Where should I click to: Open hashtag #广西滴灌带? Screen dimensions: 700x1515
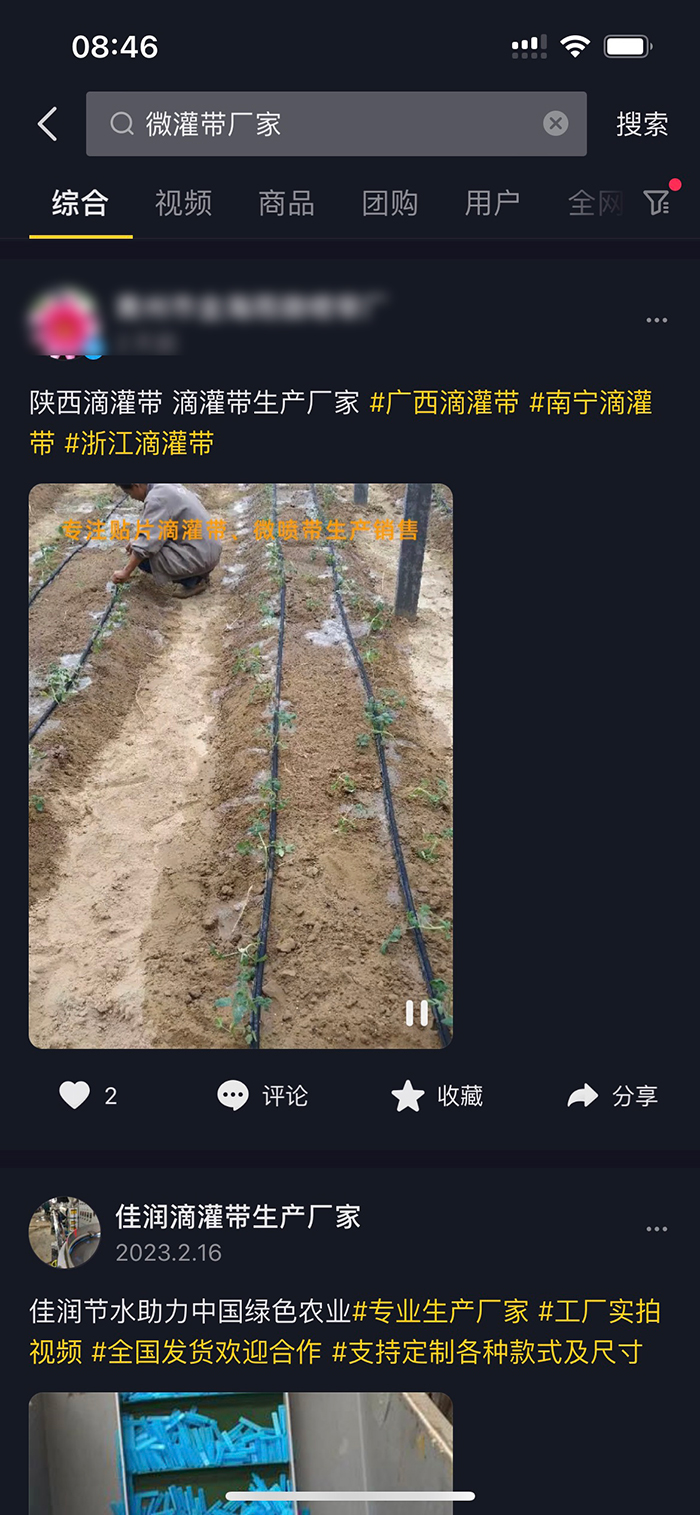click(445, 403)
